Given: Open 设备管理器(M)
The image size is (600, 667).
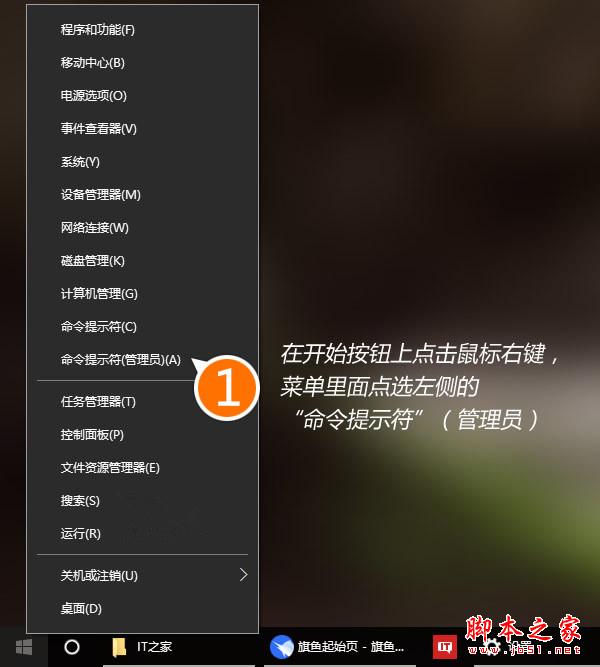Looking at the screenshot, I should (100, 195).
